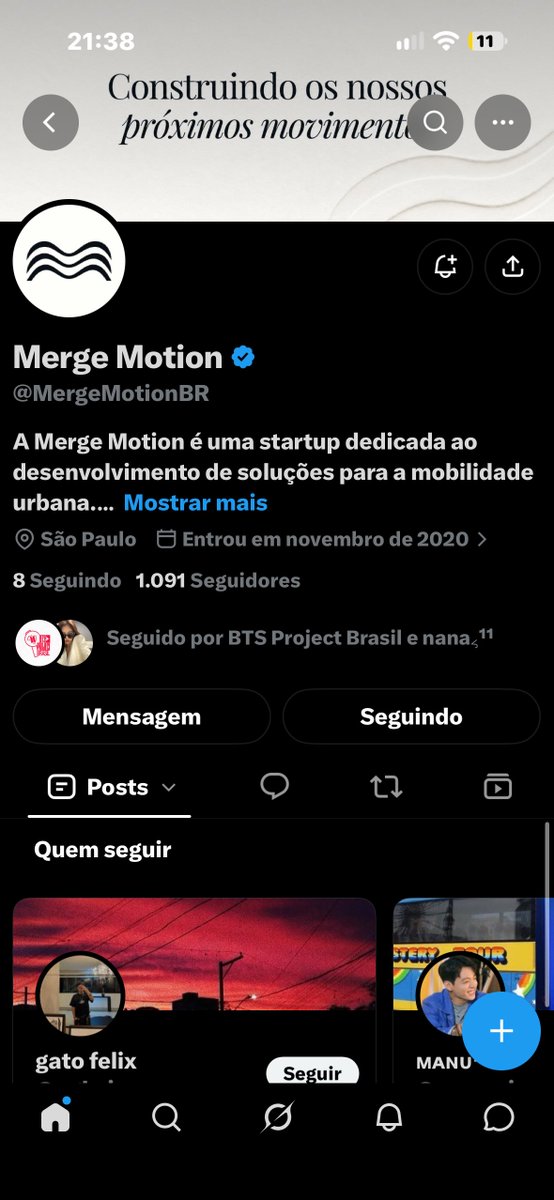The width and height of the screenshot is (554, 1200).
Task: Go to the home tab in the bottom bar
Action: (55, 1117)
